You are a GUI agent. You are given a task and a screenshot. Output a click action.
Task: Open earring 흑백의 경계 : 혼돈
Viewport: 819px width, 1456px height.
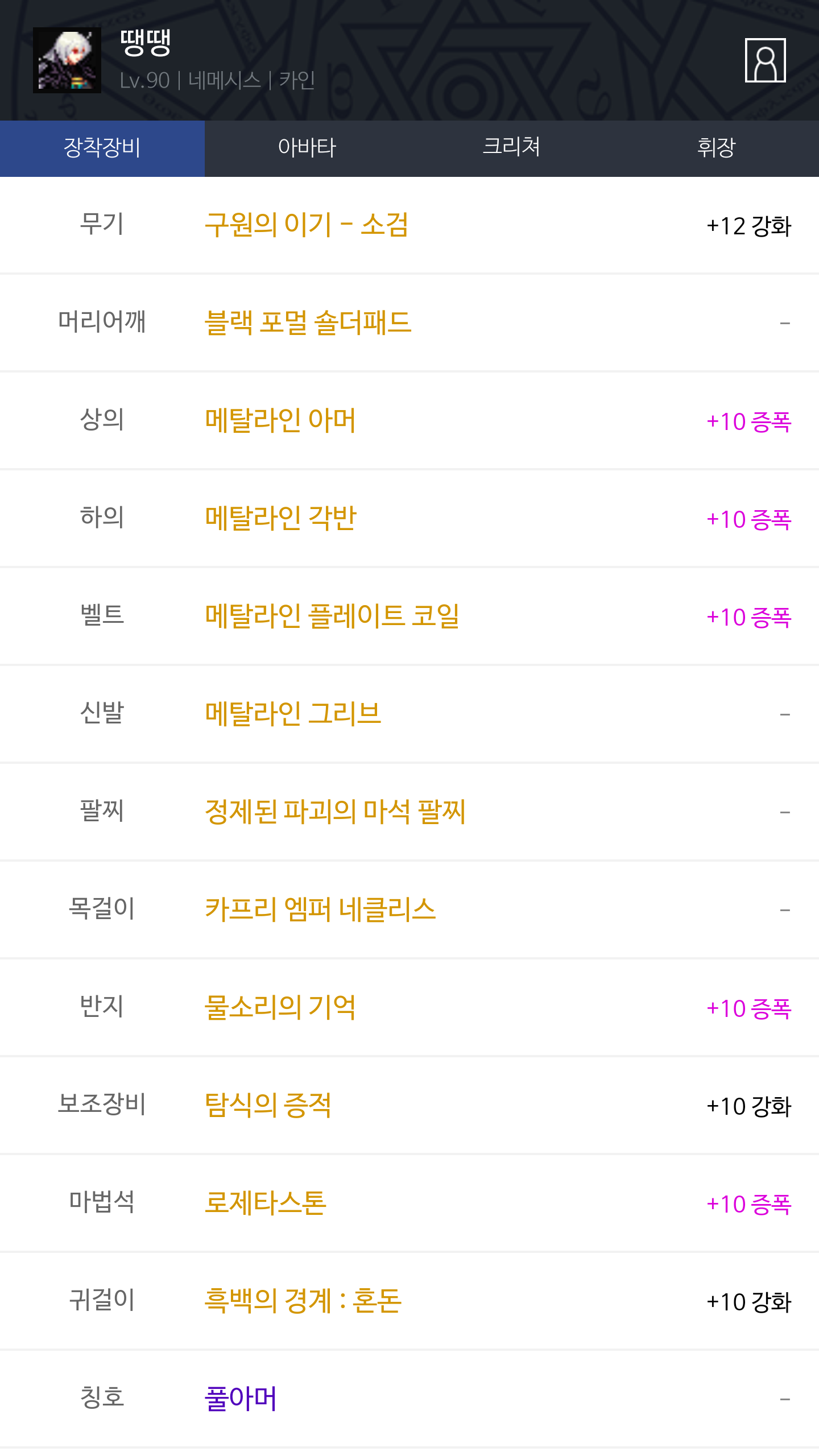(303, 1301)
